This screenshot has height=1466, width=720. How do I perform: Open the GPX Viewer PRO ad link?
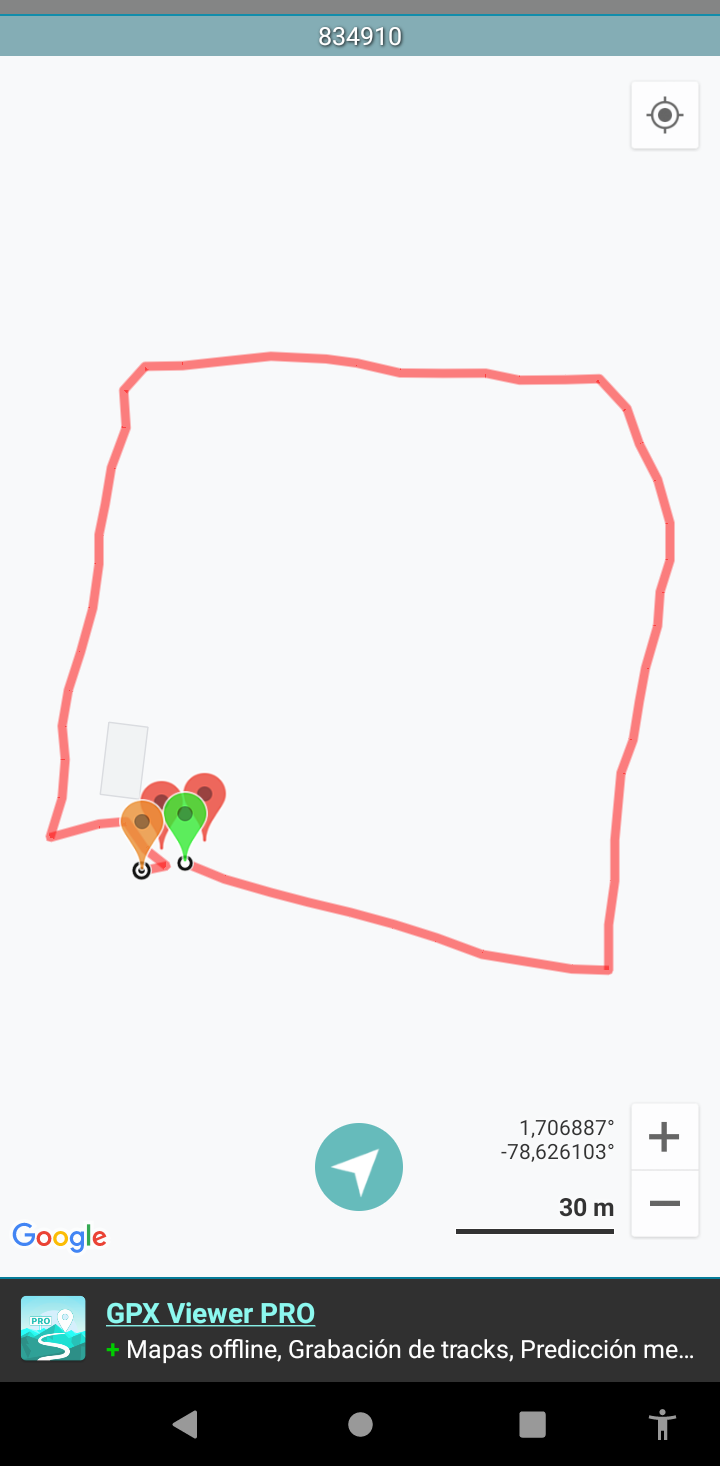pos(210,1313)
